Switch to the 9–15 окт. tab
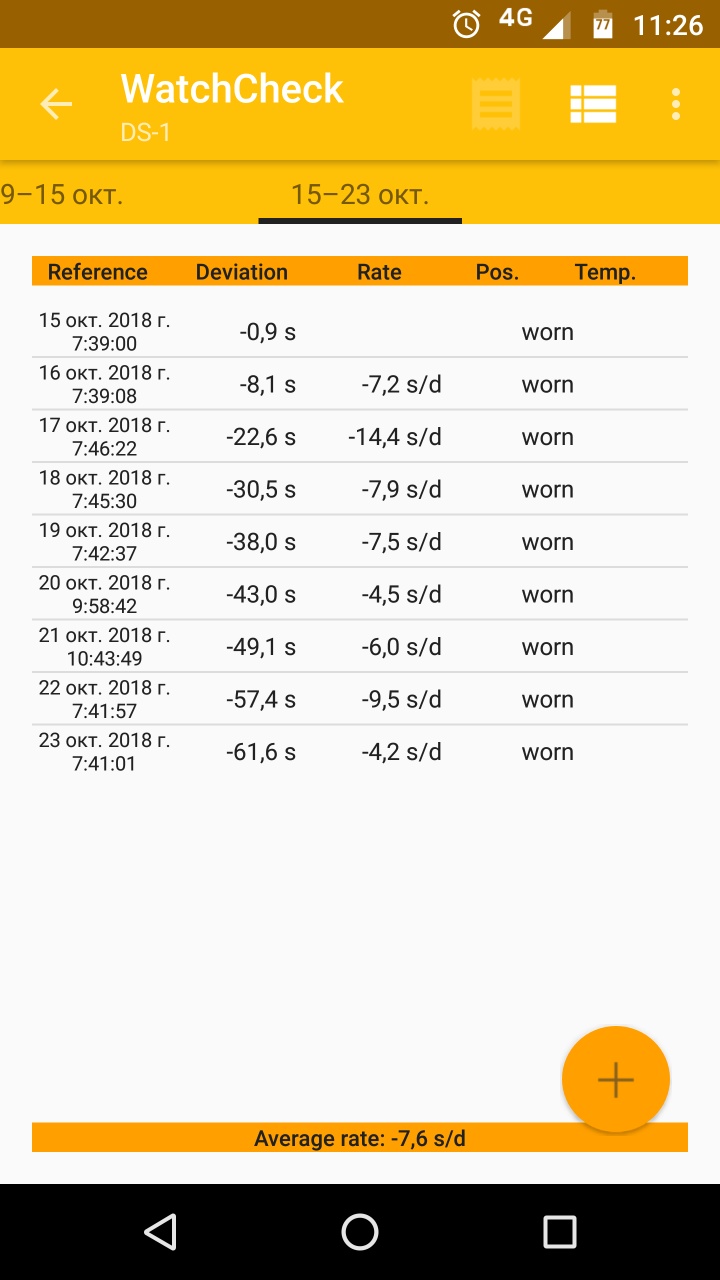The image size is (720, 1280). click(x=62, y=194)
